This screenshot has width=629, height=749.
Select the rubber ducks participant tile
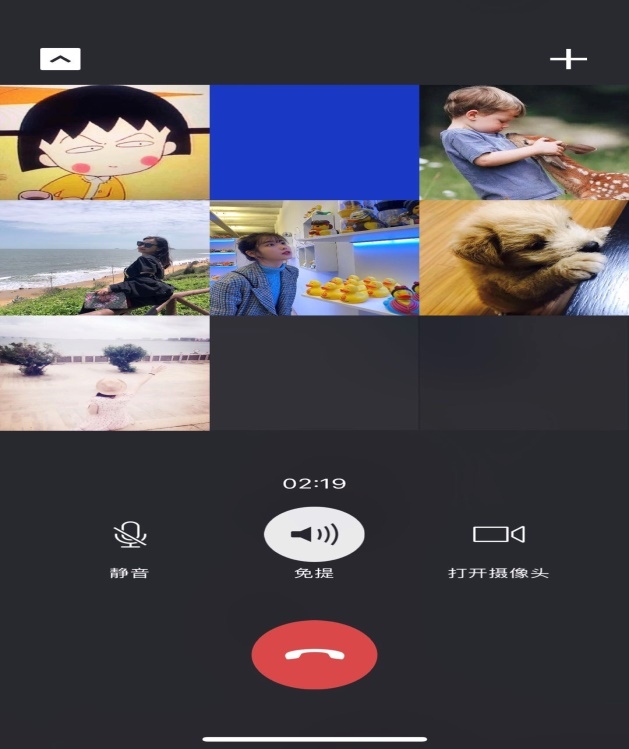click(314, 258)
